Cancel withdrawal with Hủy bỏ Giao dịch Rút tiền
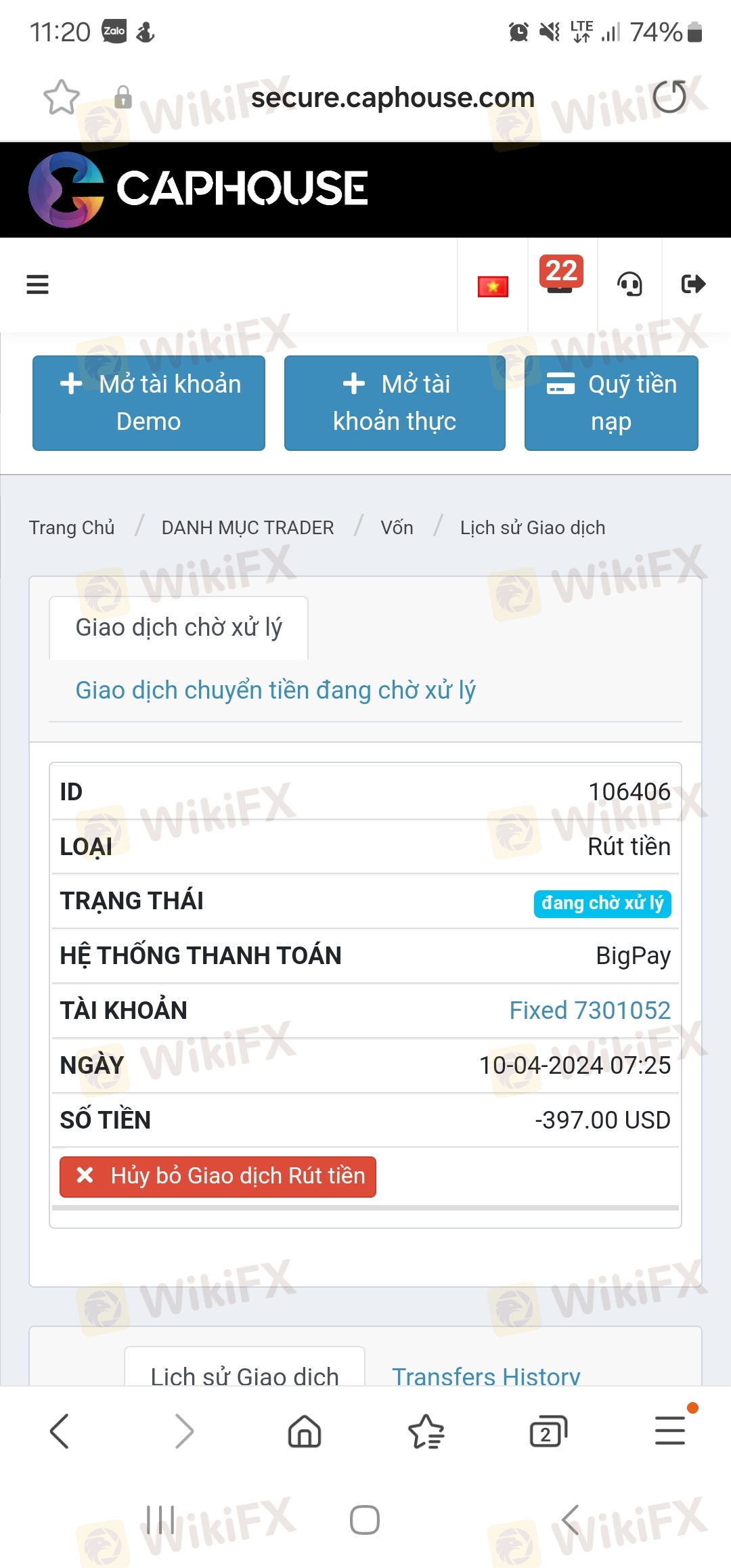This screenshot has width=731, height=1568. coord(218,1176)
